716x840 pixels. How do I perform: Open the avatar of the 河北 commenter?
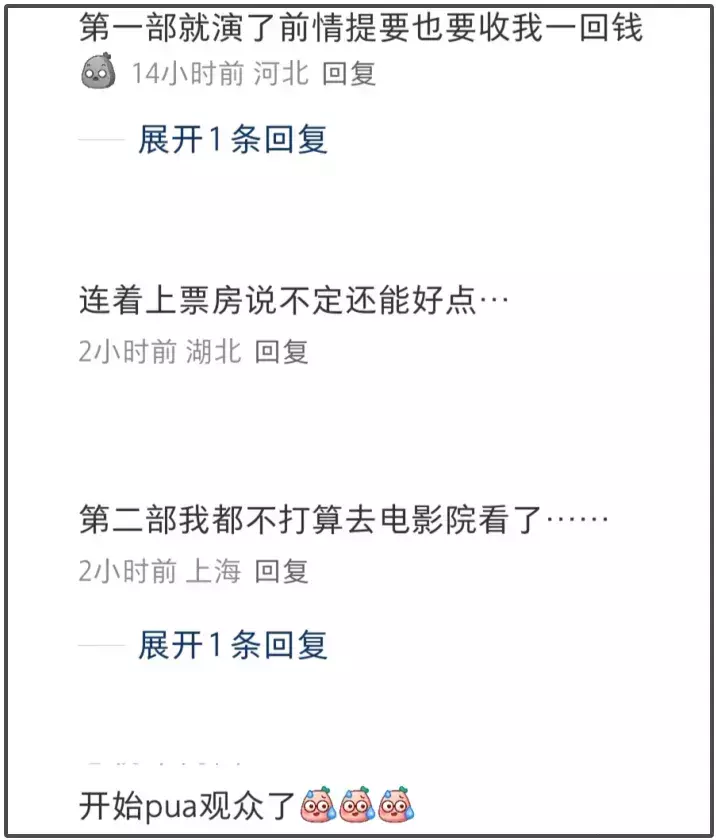click(98, 73)
